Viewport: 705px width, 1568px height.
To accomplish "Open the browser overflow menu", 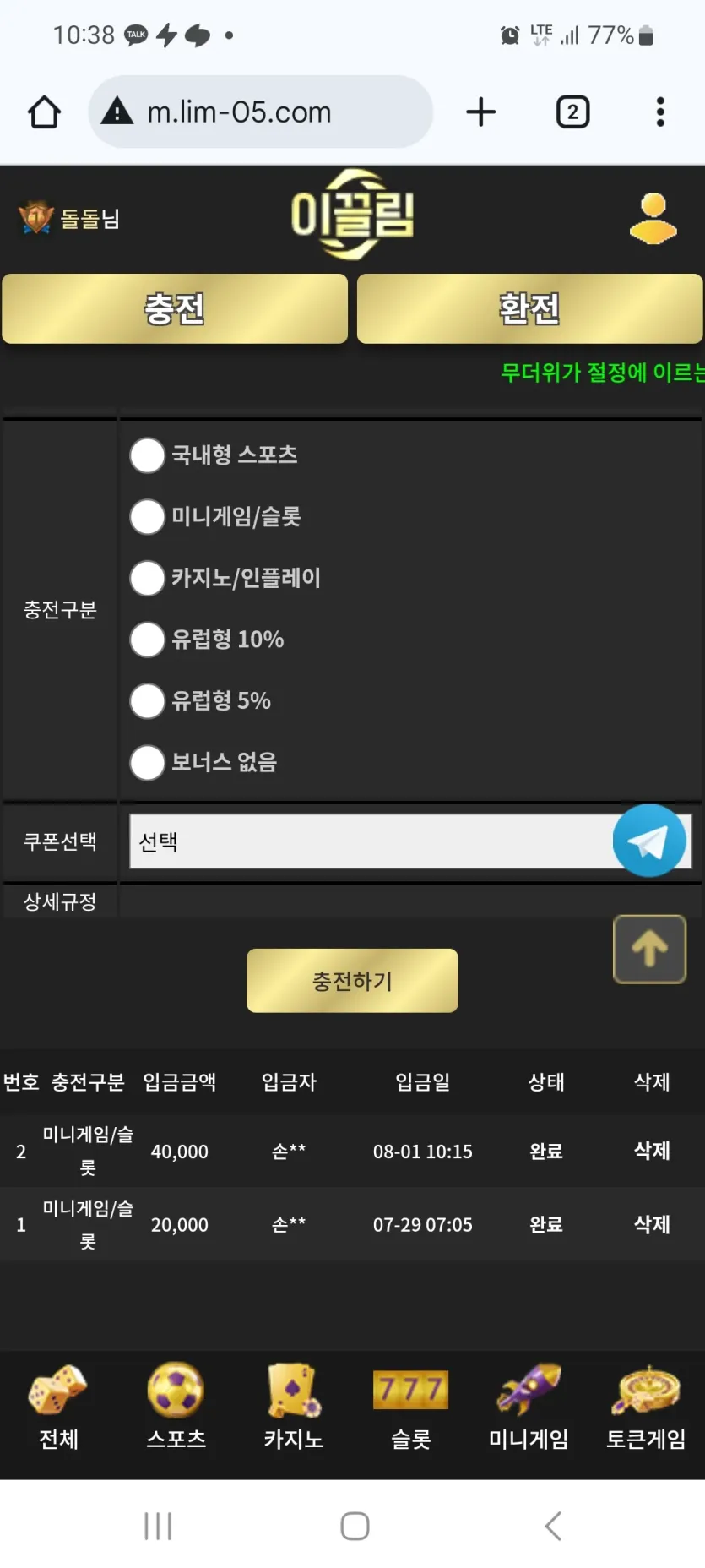I will click(660, 112).
